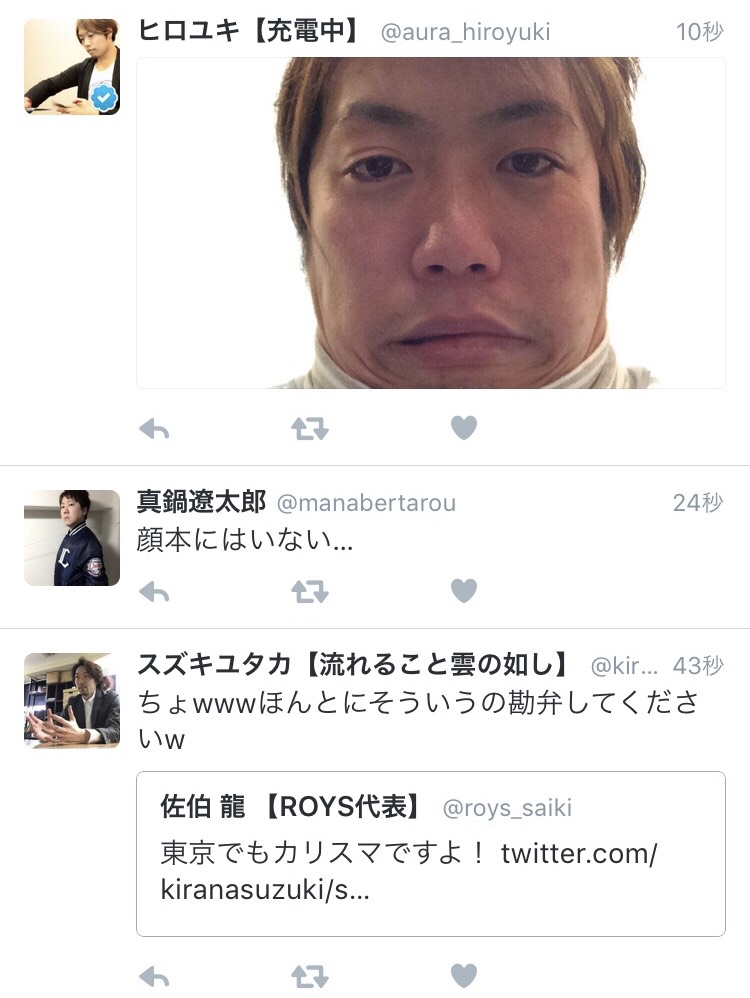Retweet 真鍋遼太郎's tweet

point(309,591)
